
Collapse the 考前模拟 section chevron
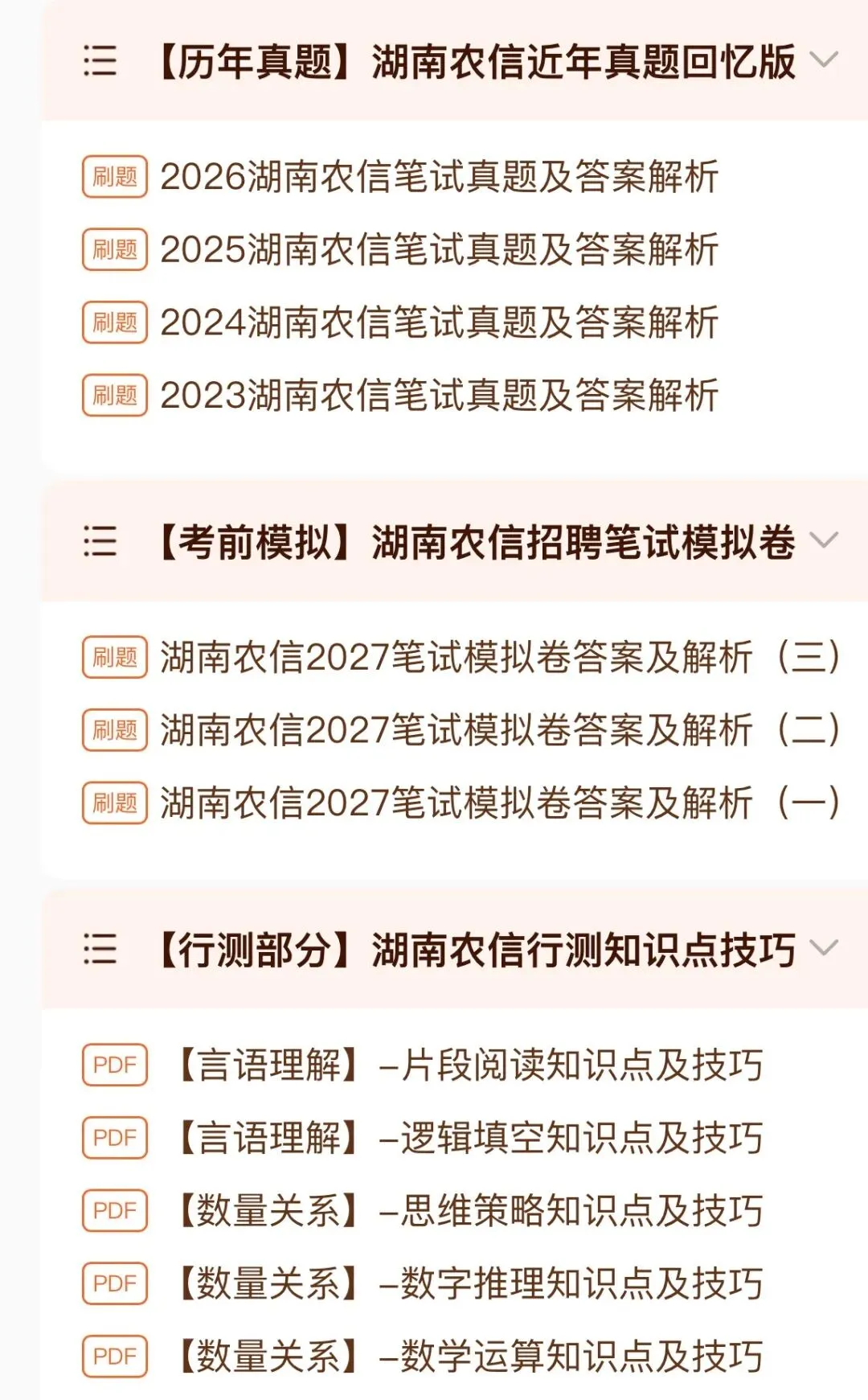(x=824, y=540)
